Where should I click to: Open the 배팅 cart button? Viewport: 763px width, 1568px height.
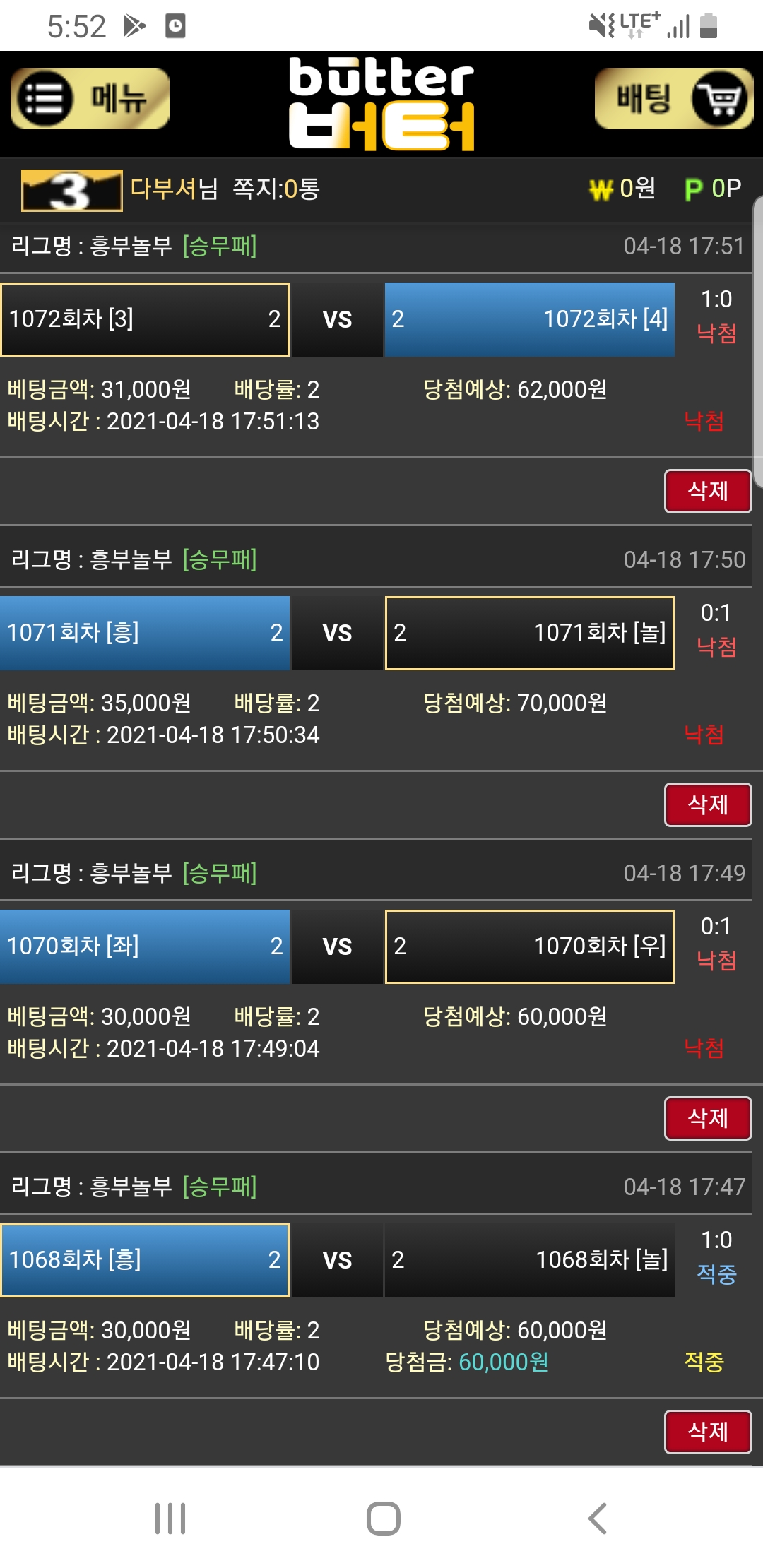click(673, 99)
